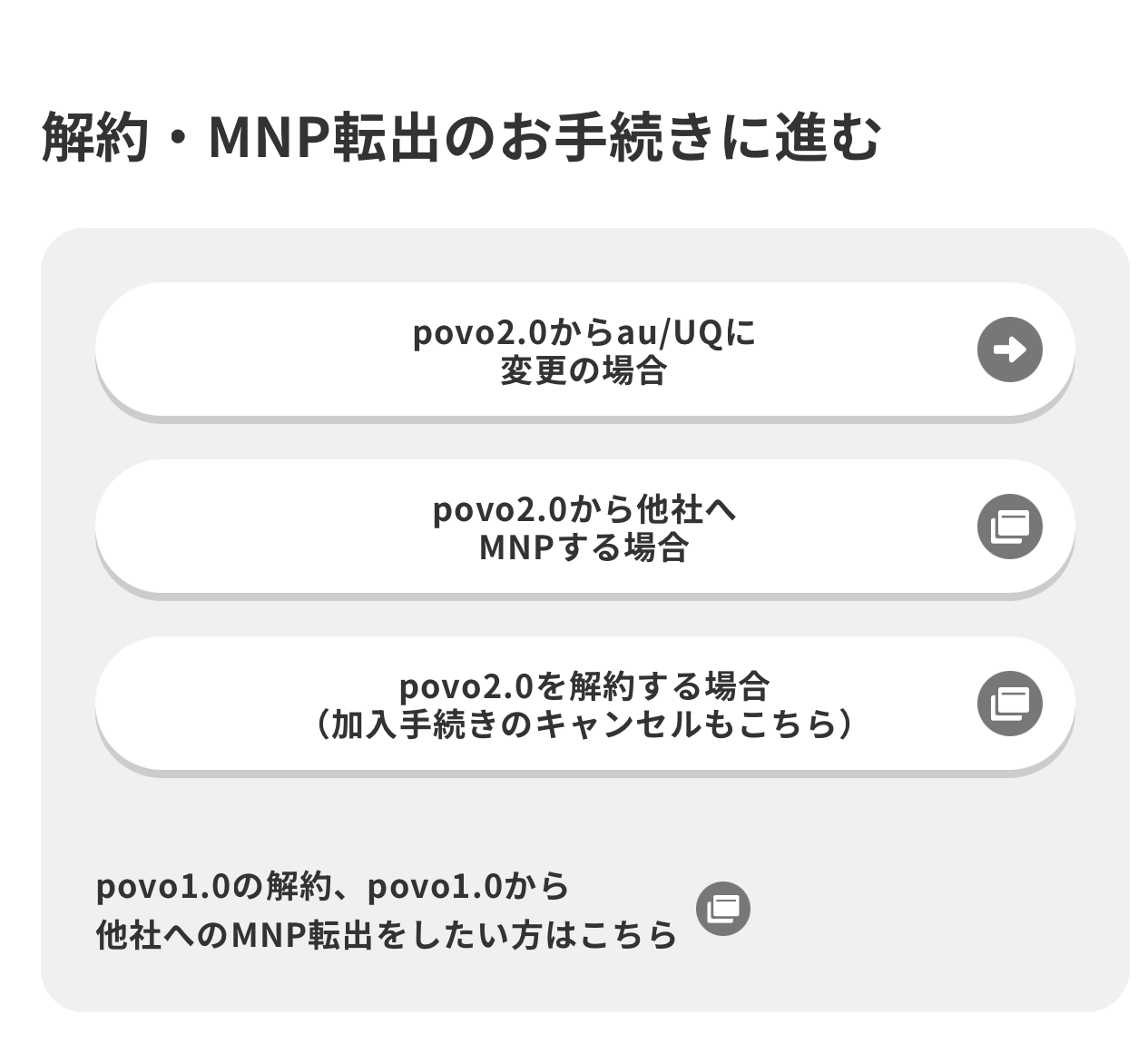Open povo1.0の解約・MNP転出 link

(x=388, y=910)
